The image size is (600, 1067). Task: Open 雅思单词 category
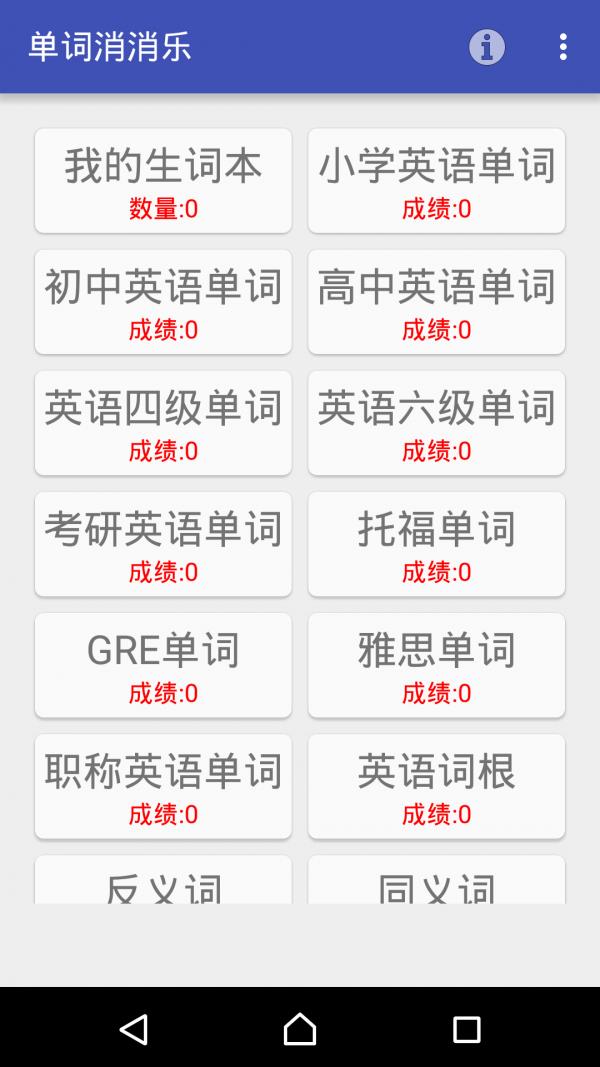point(437,666)
